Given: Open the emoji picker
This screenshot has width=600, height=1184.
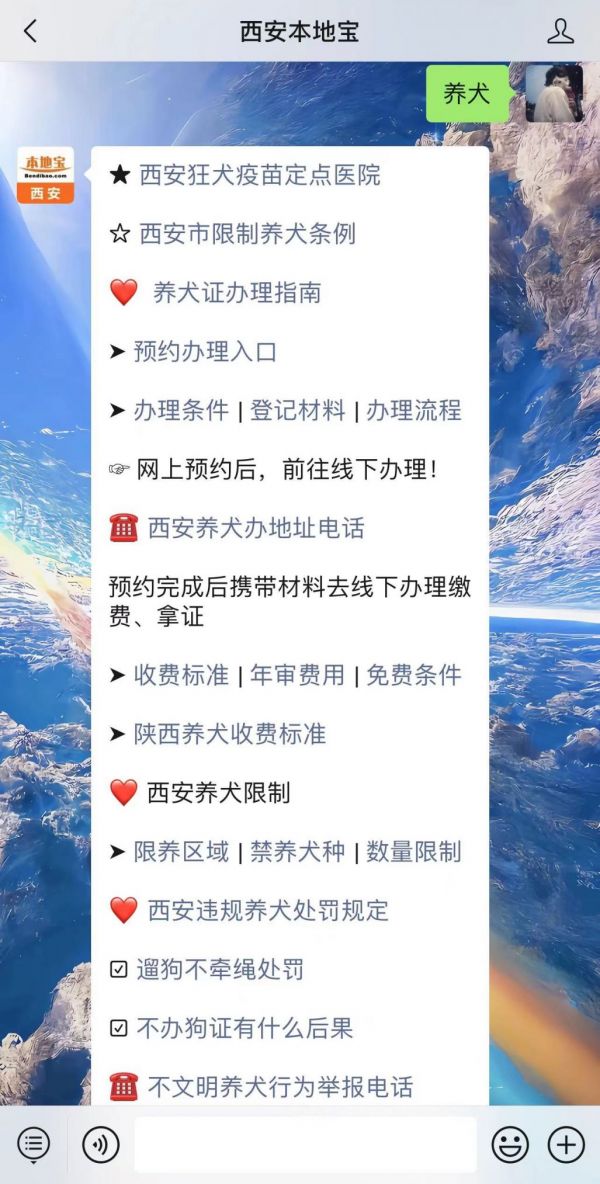Looking at the screenshot, I should 510,1144.
